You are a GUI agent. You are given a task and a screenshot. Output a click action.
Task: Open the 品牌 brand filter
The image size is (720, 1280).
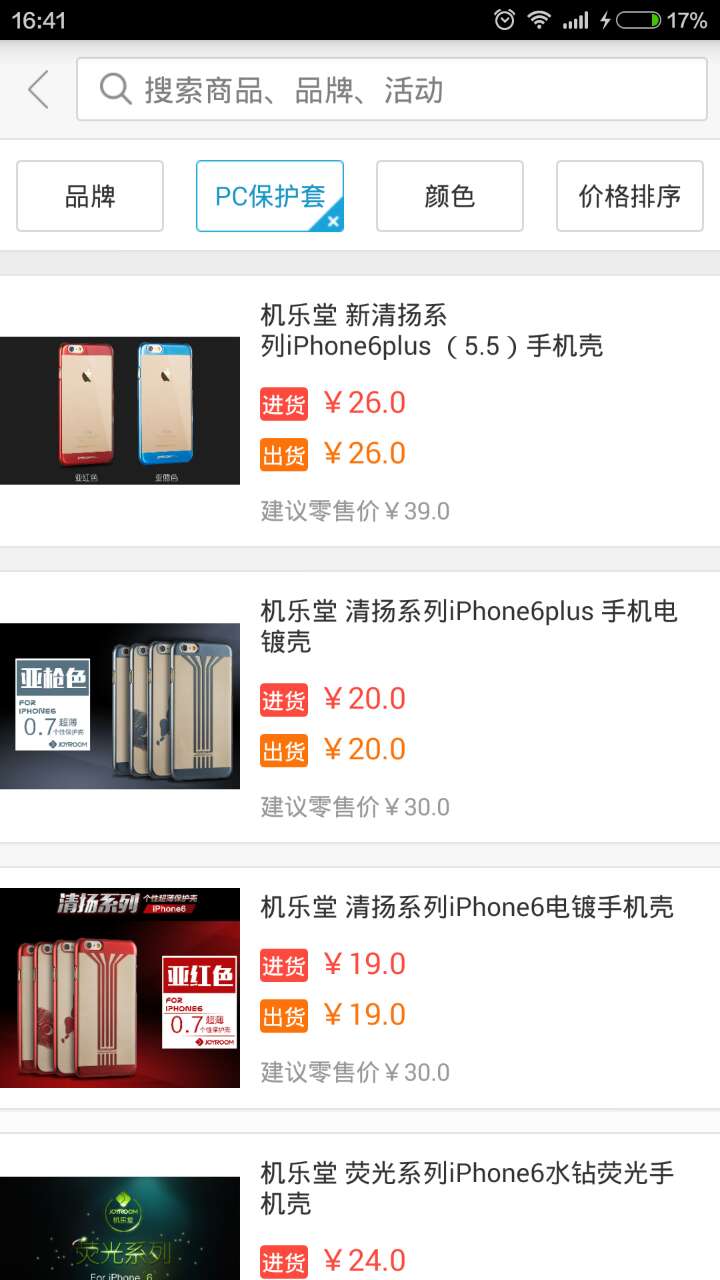tap(90, 196)
